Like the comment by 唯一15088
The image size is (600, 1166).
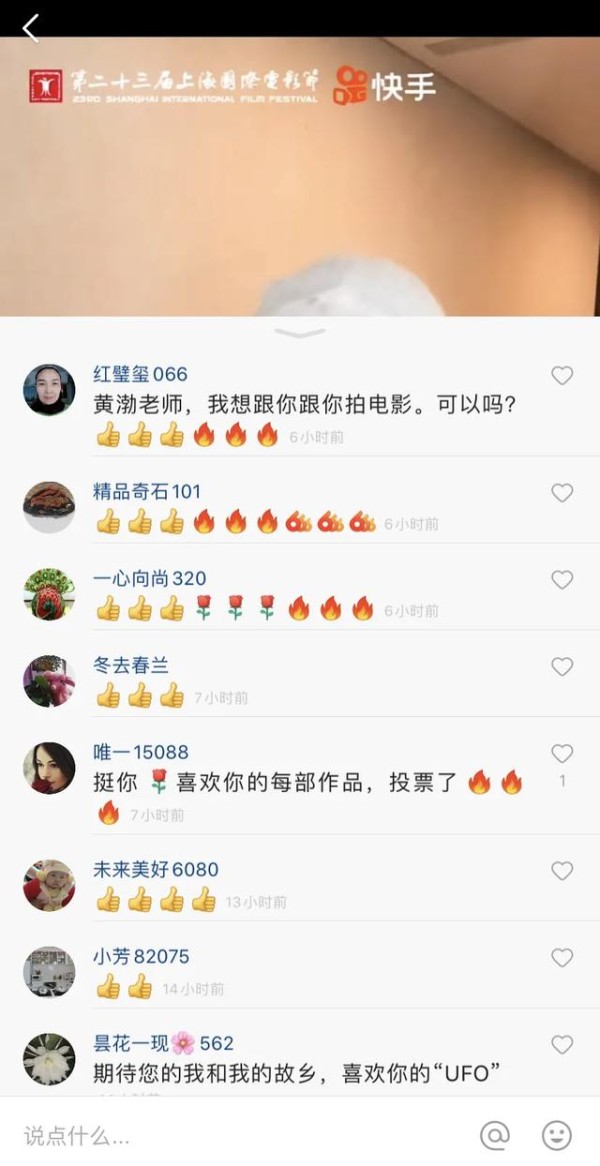(x=562, y=754)
